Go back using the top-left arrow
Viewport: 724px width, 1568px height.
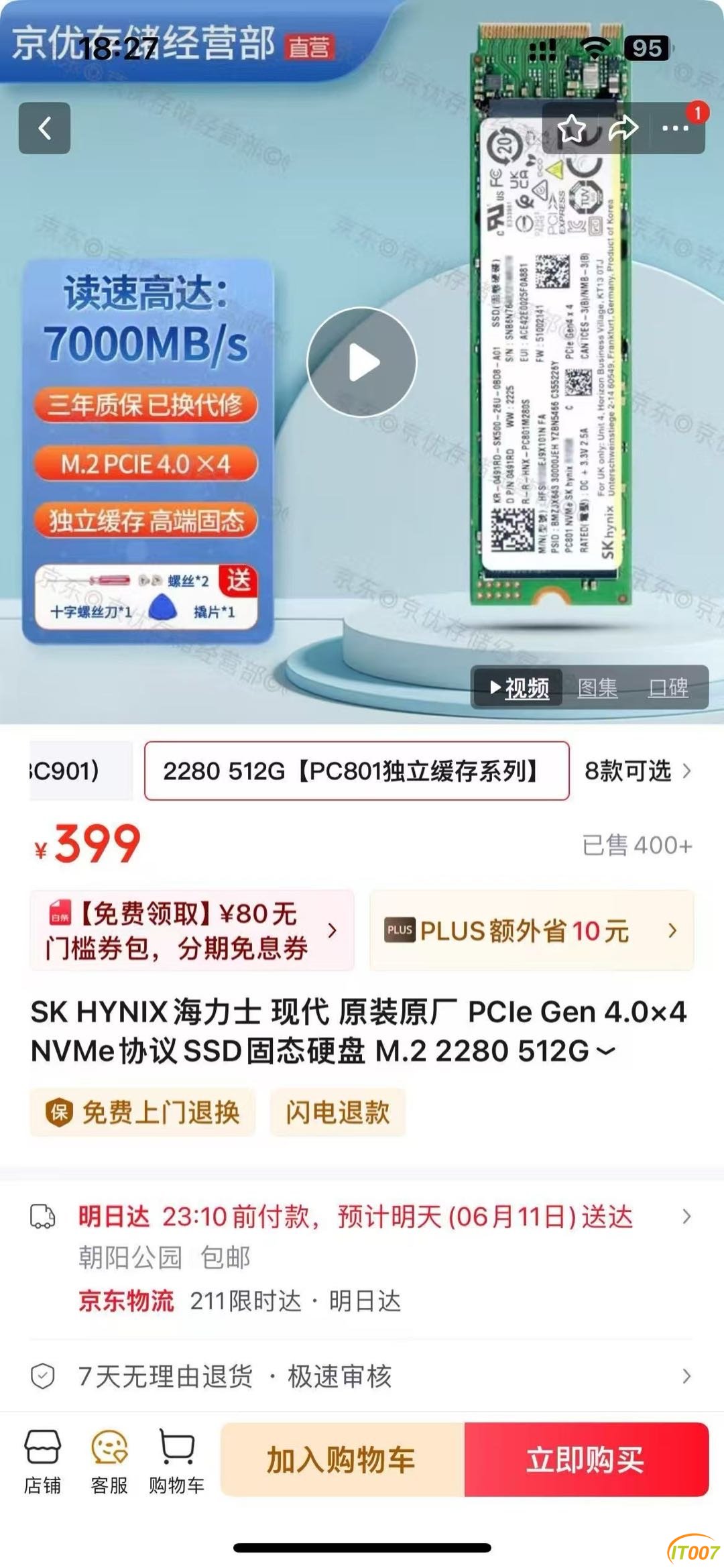pyautogui.click(x=44, y=128)
